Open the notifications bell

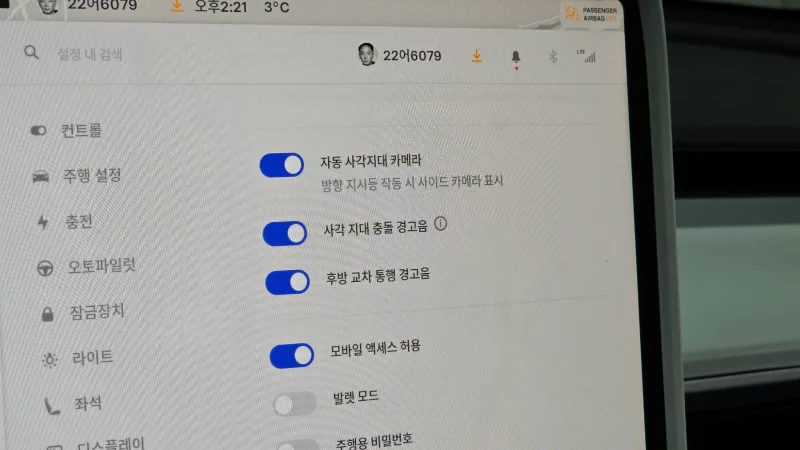[516, 57]
